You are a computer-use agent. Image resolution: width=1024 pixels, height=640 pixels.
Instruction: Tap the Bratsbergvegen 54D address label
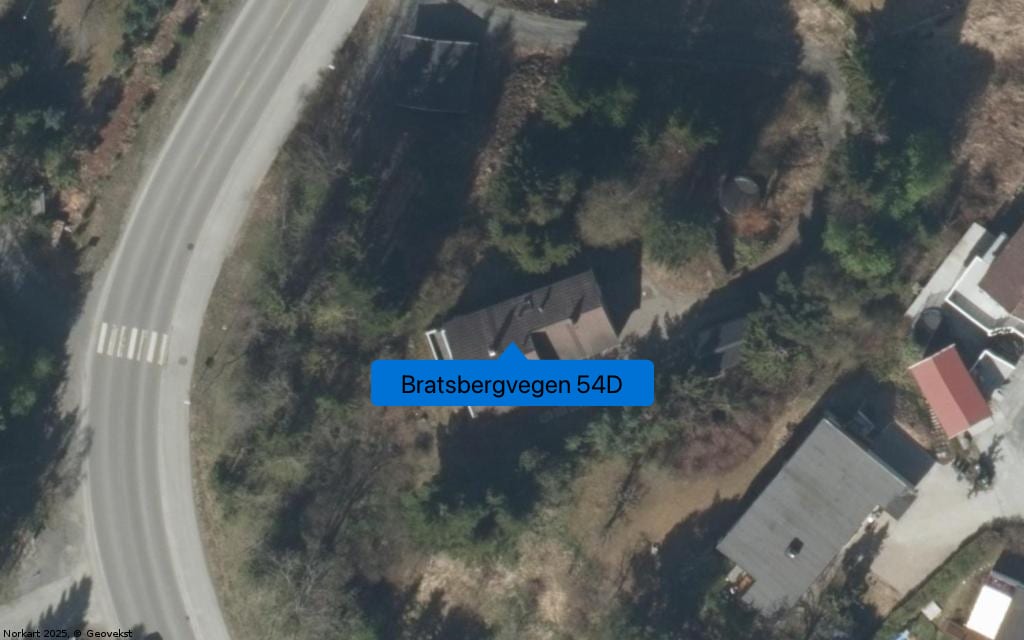(x=512, y=384)
